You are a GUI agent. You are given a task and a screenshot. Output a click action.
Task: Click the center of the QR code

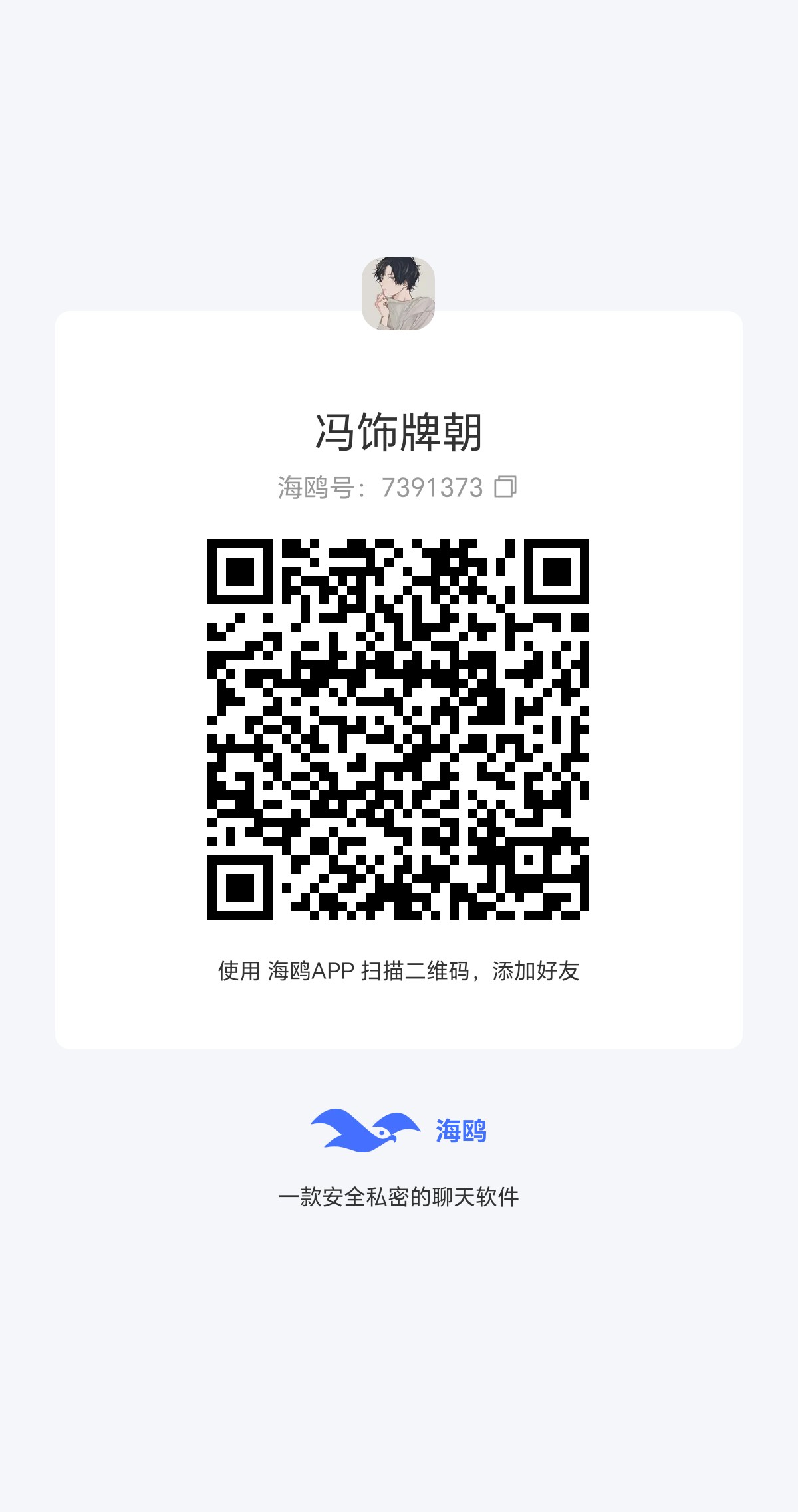point(399,731)
